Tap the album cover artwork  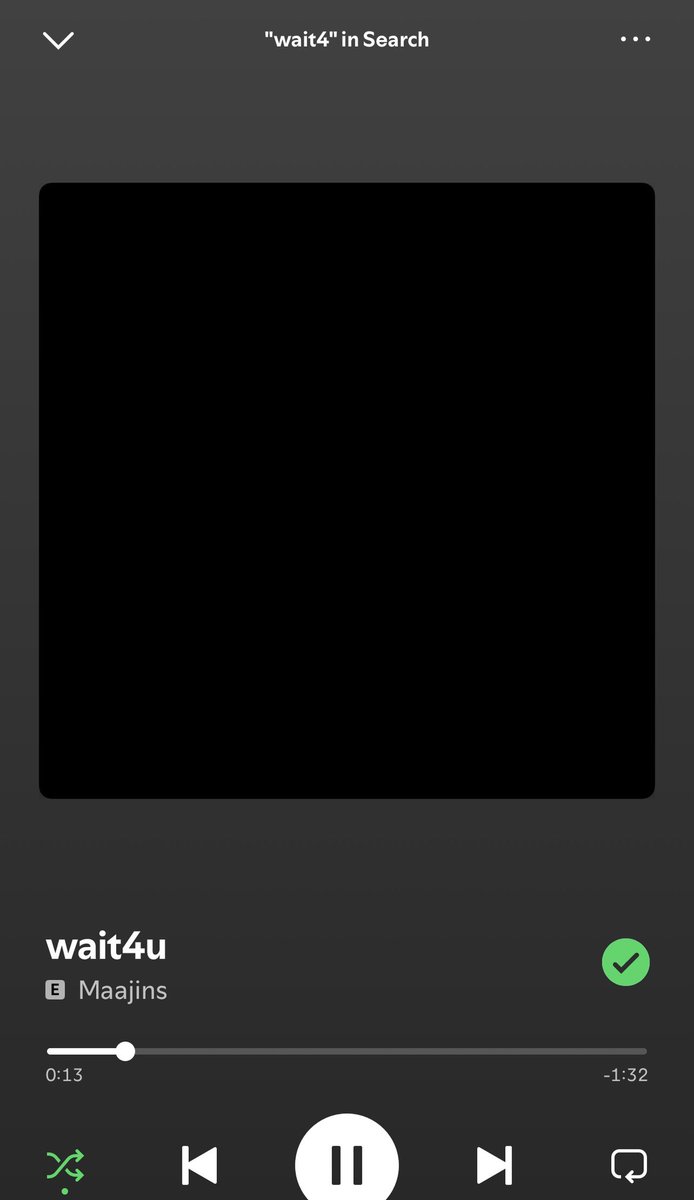tap(347, 490)
